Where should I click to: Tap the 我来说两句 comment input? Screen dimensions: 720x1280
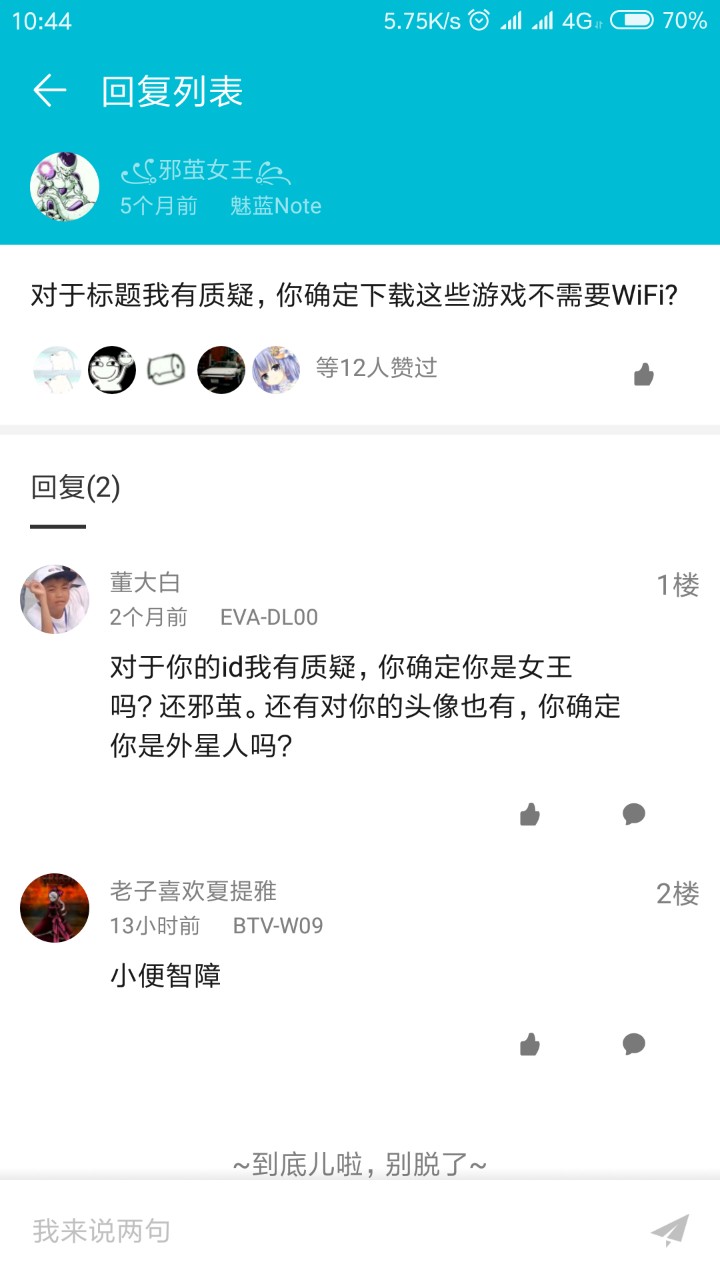click(300, 1231)
